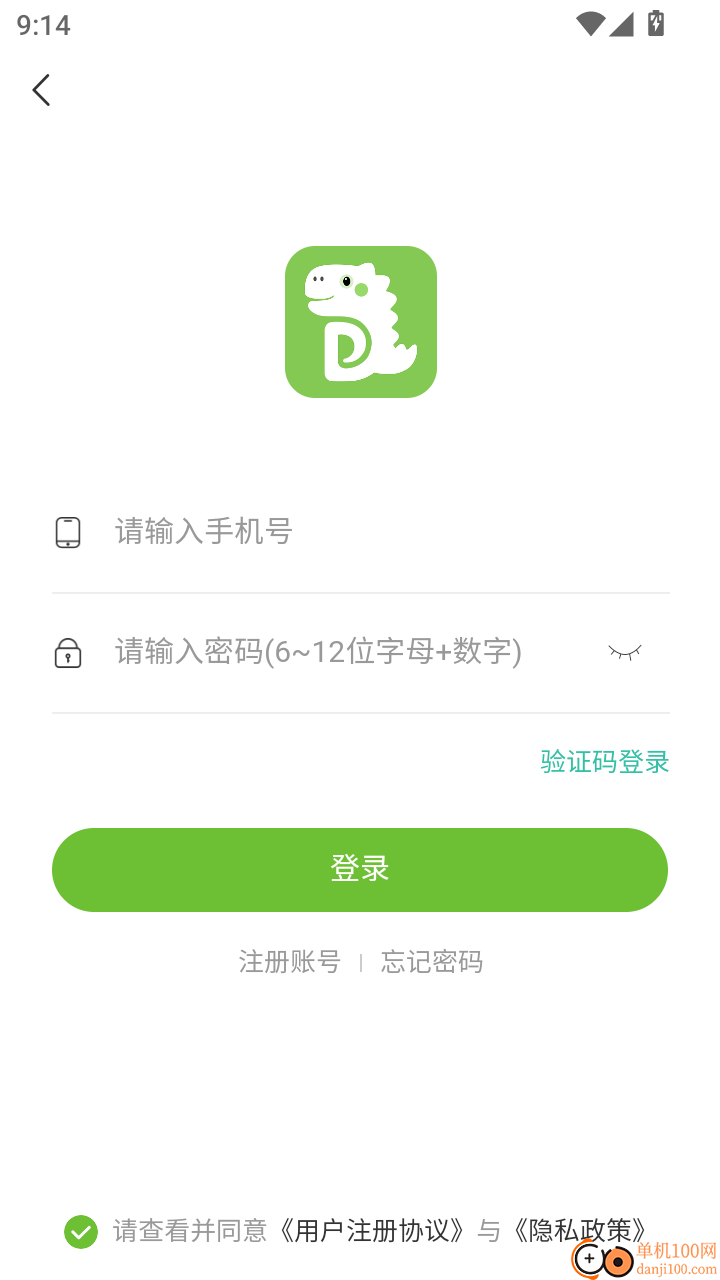Uncheck the agreement consent checkbox

click(81, 1232)
